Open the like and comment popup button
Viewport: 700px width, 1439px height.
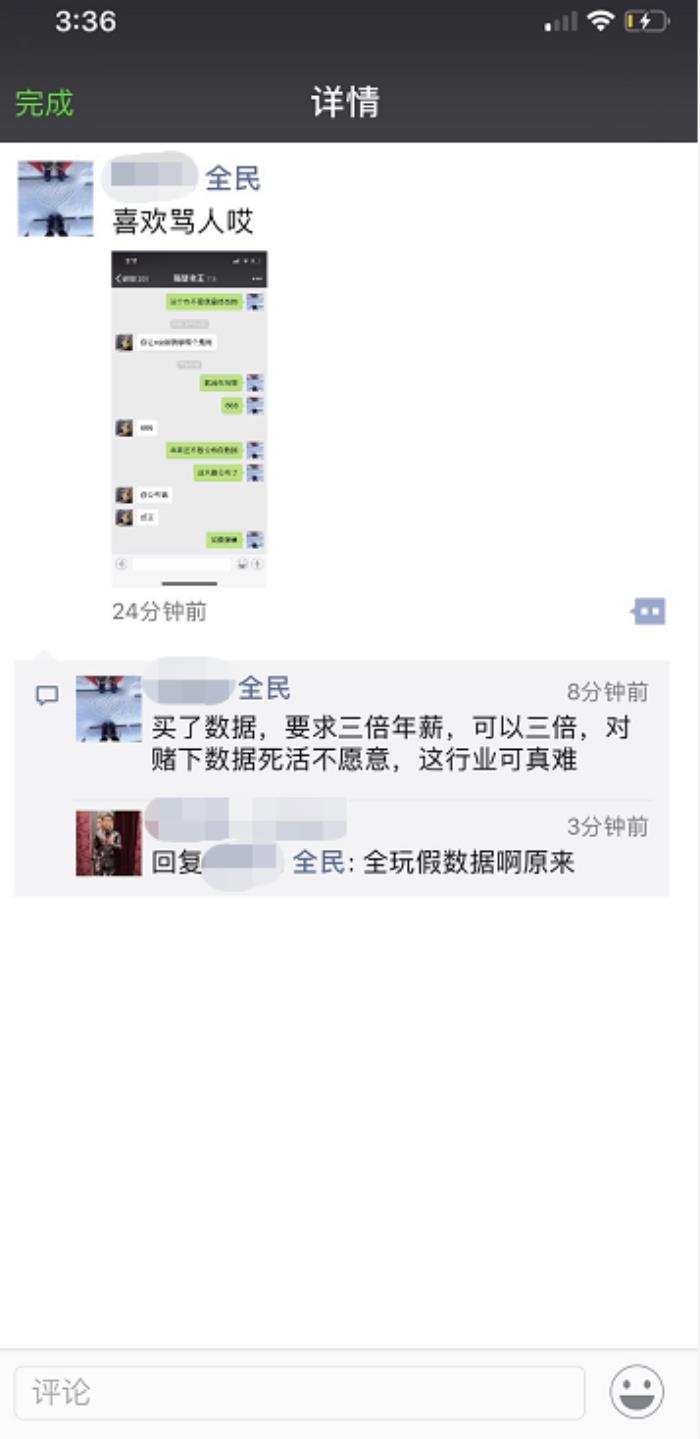(x=649, y=610)
